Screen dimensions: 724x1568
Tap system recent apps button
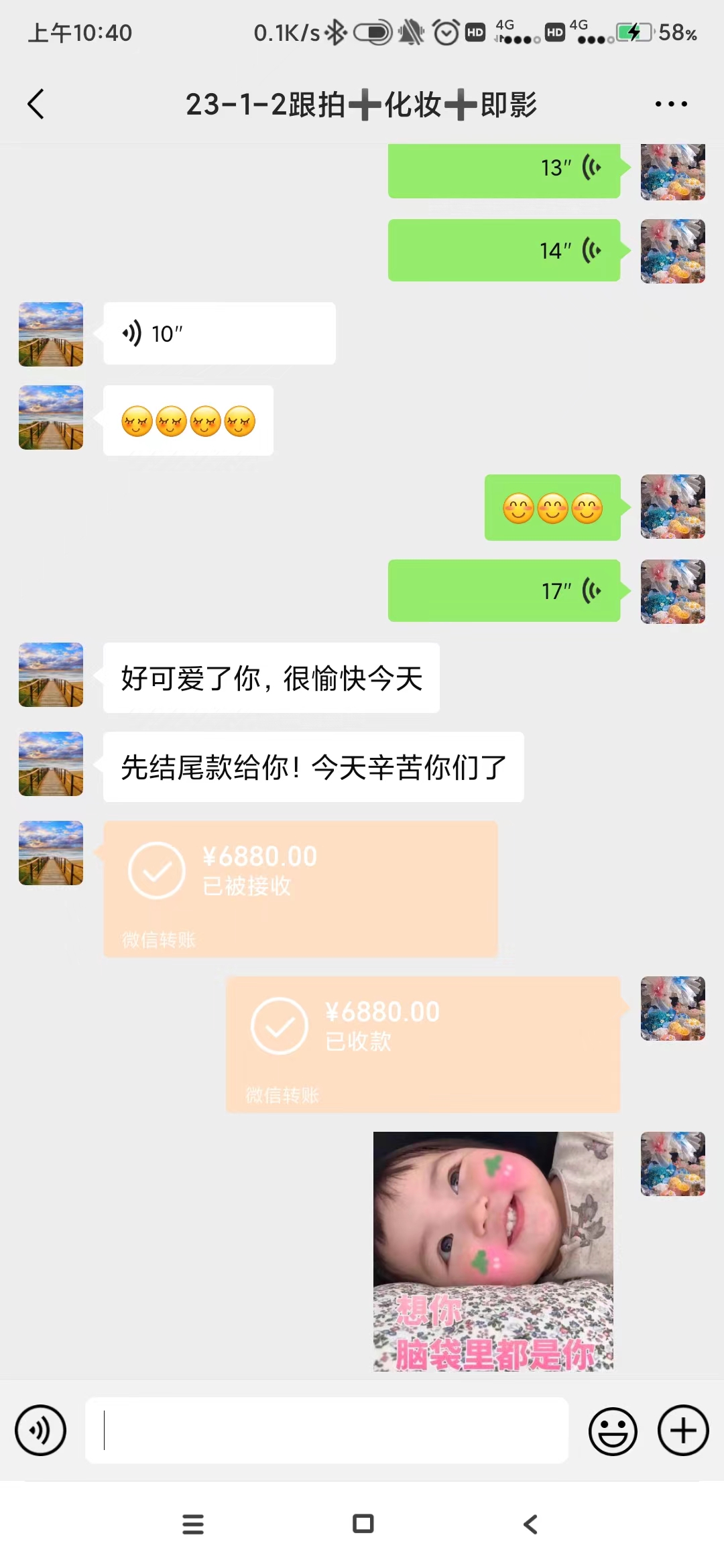[193, 1524]
